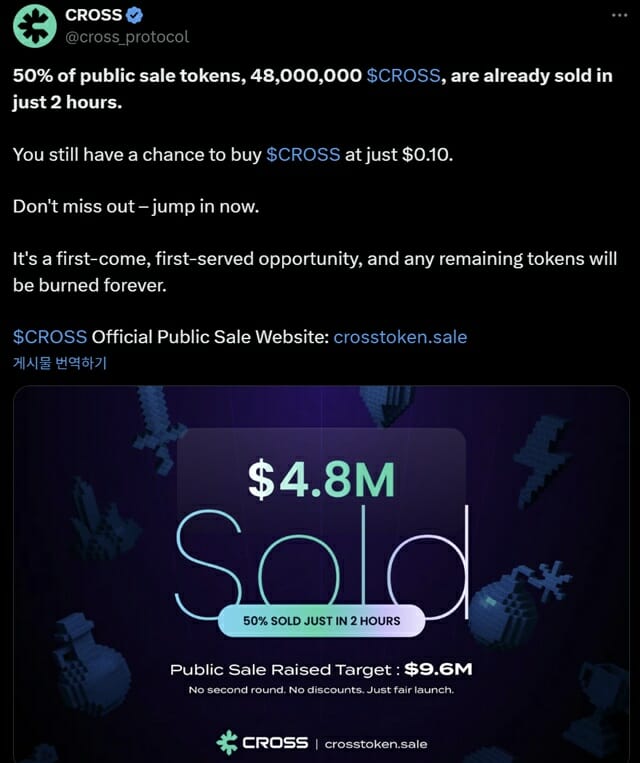Open the CROSS profile avatar

pos(32,27)
